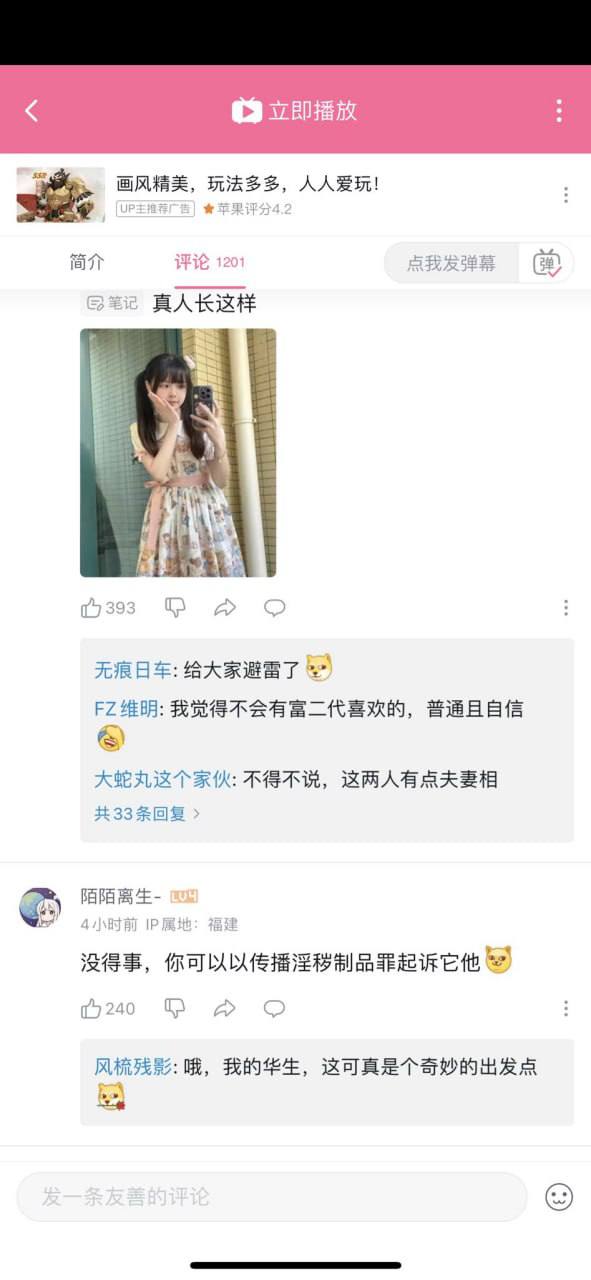
Task: Share the 真人长这样 comment
Action: (x=225, y=608)
